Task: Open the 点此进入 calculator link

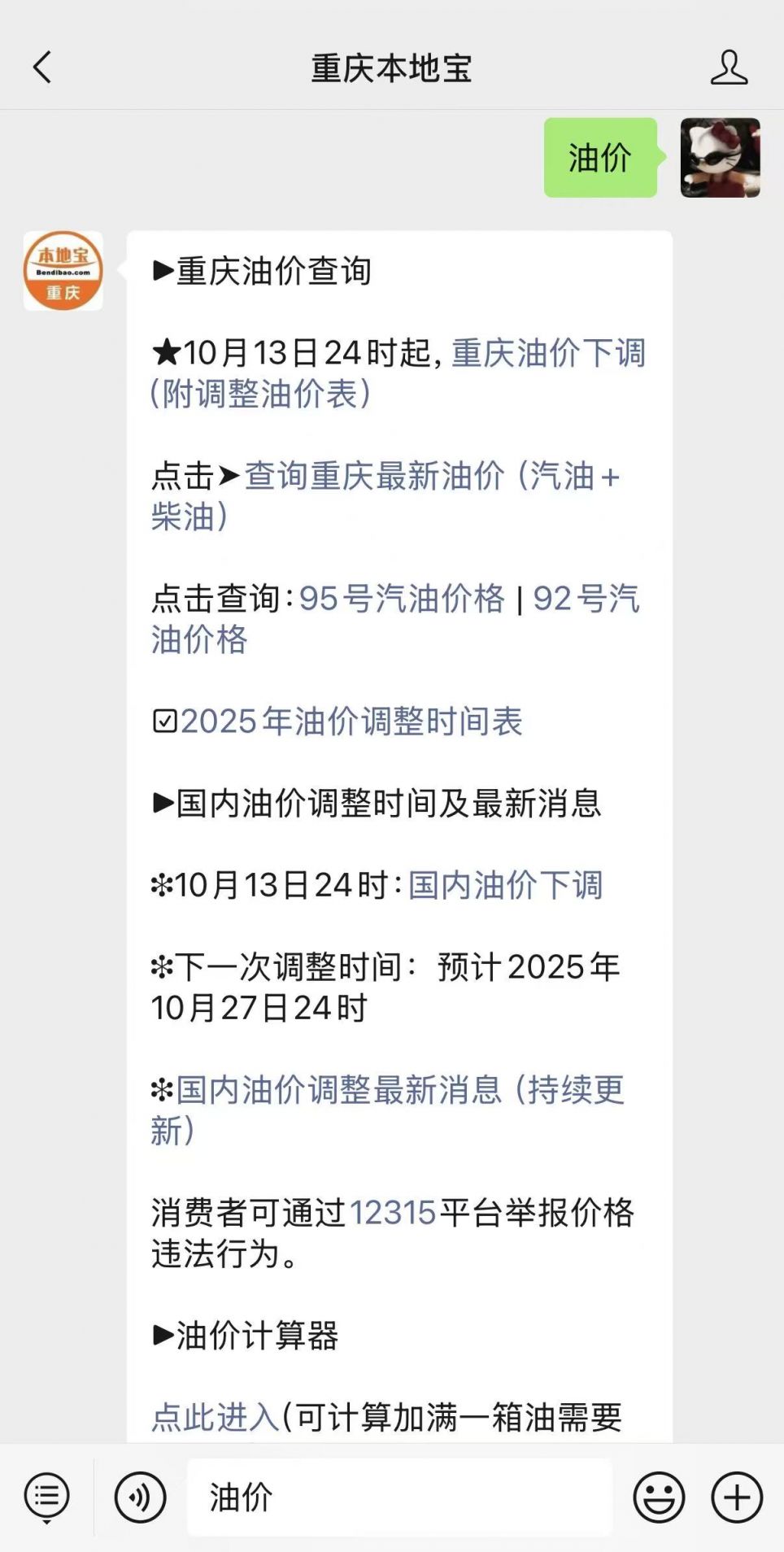Action: [x=216, y=1418]
